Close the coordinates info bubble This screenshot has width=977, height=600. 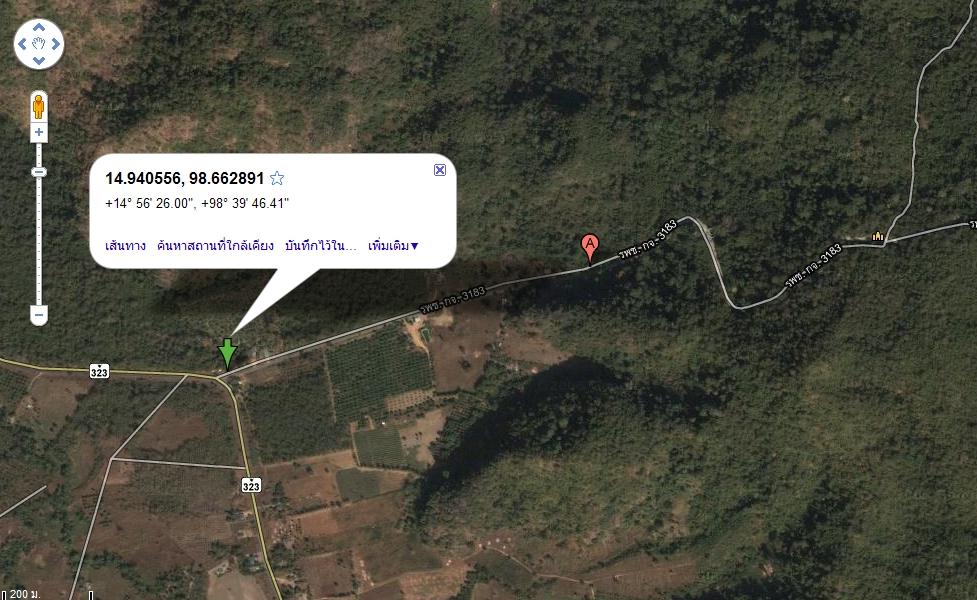pyautogui.click(x=439, y=170)
